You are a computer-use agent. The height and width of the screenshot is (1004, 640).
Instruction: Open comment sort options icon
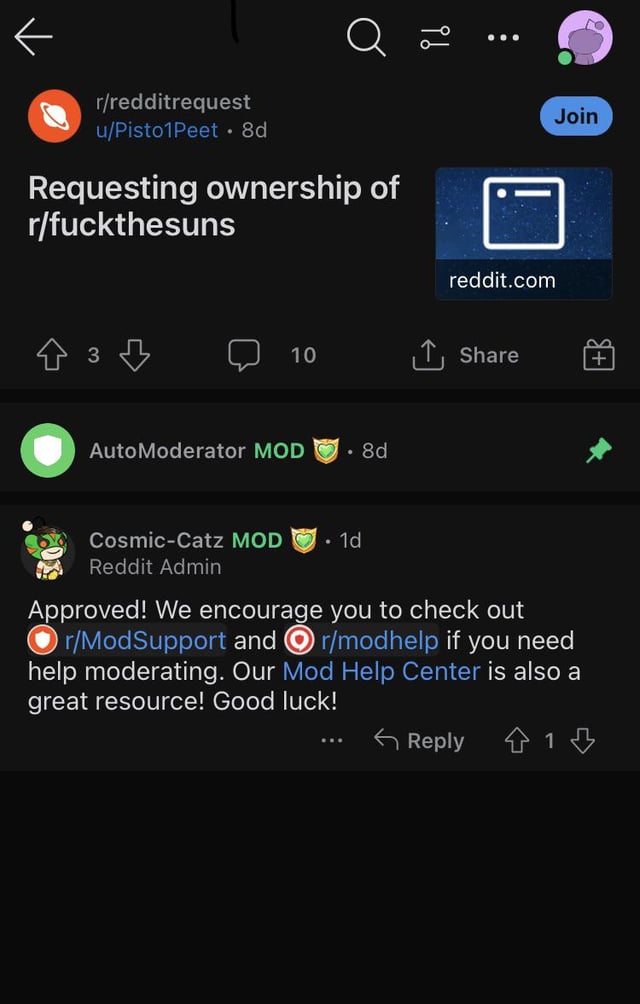click(x=435, y=38)
